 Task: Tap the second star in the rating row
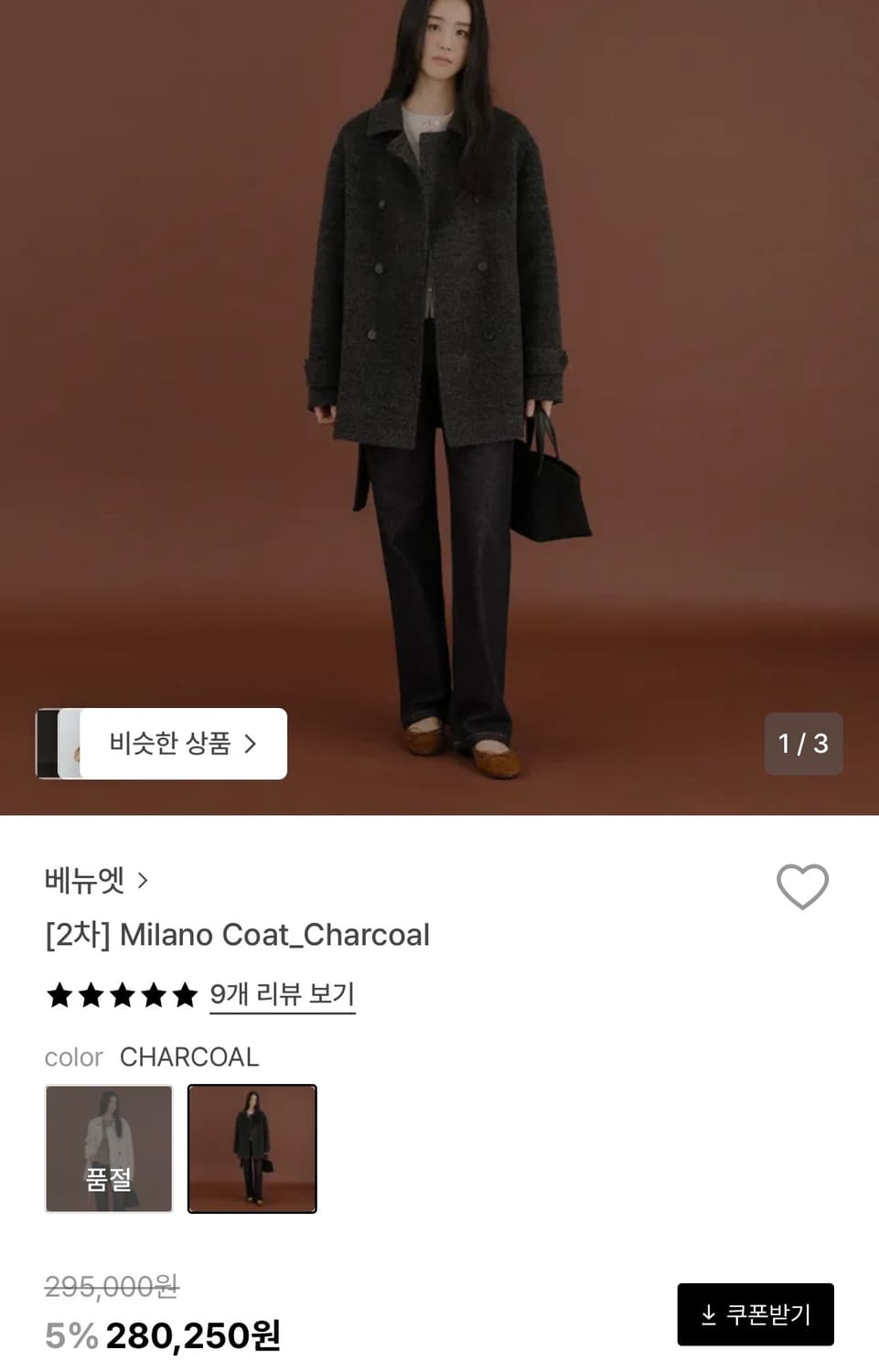tap(91, 995)
